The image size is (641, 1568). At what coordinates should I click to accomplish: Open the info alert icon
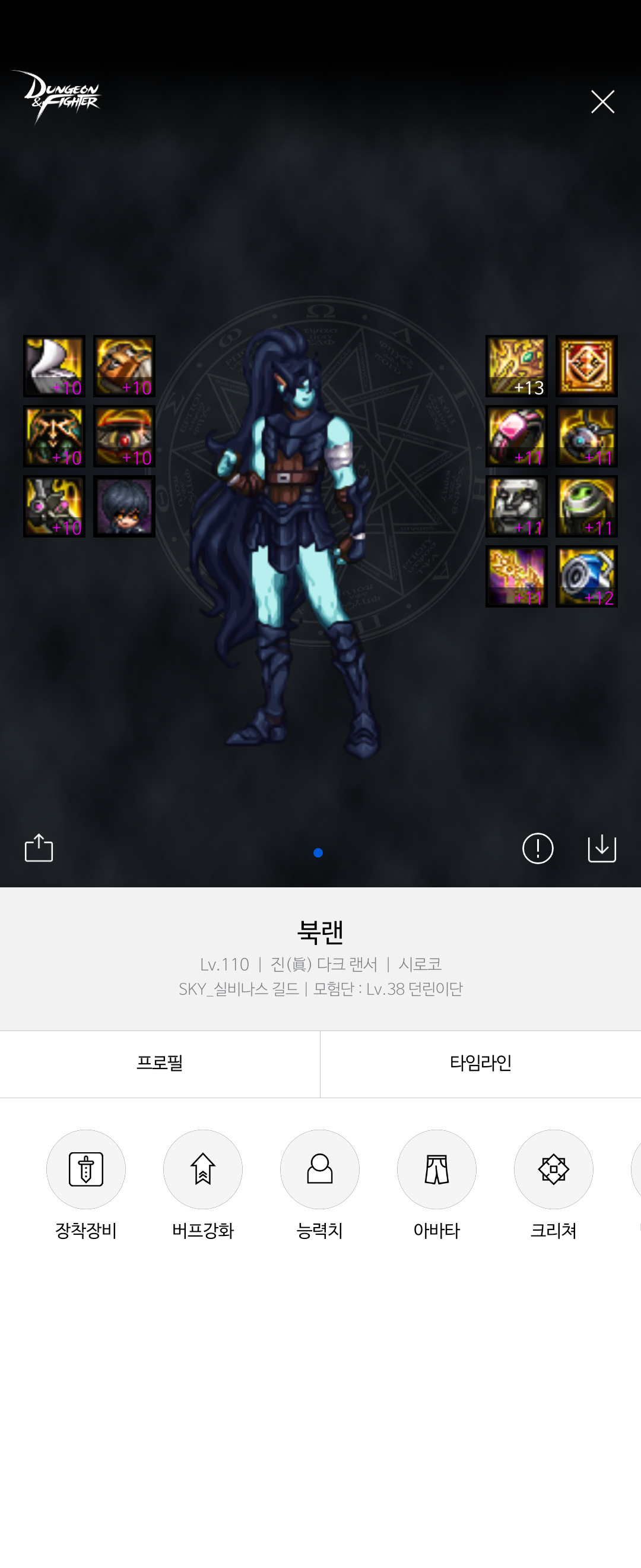tap(538, 848)
